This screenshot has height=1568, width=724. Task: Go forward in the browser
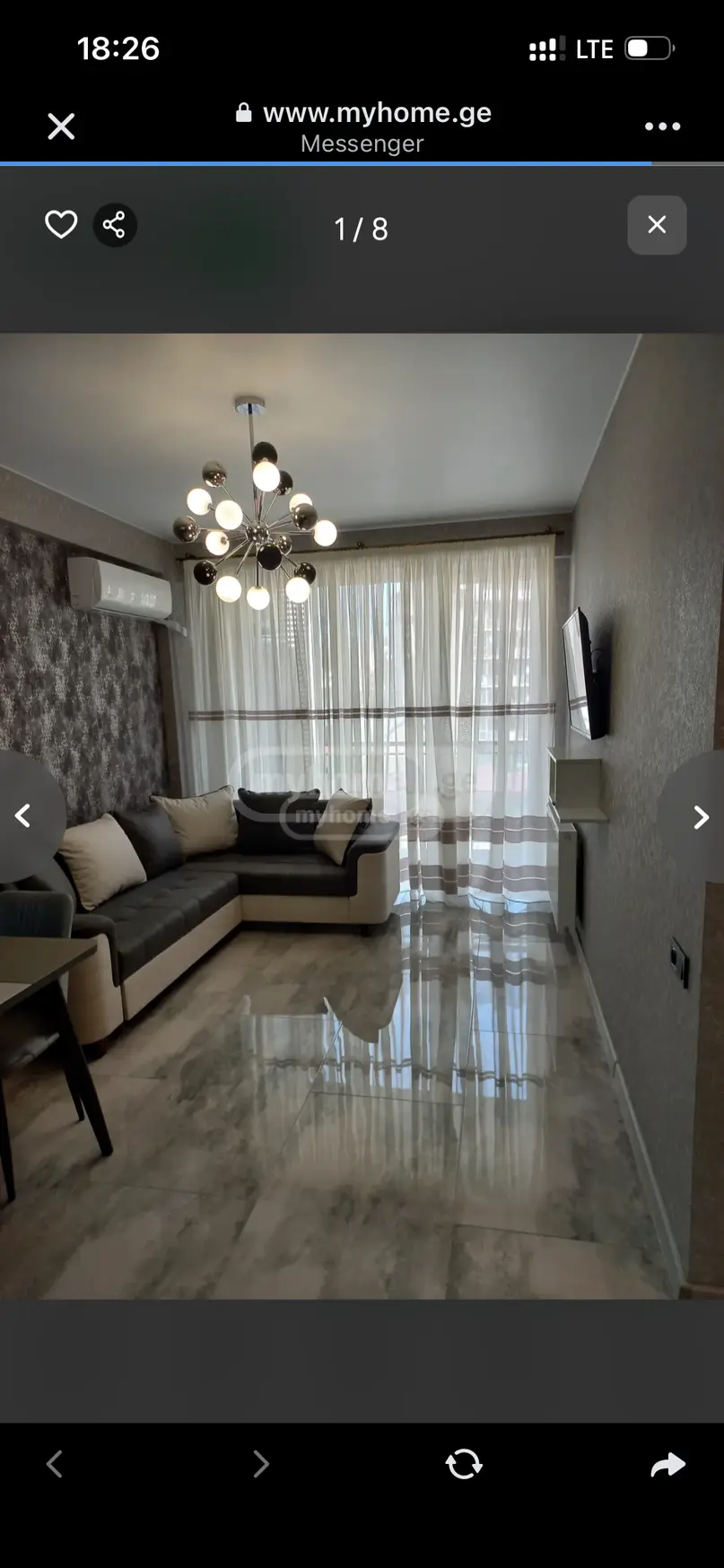coord(260,1465)
